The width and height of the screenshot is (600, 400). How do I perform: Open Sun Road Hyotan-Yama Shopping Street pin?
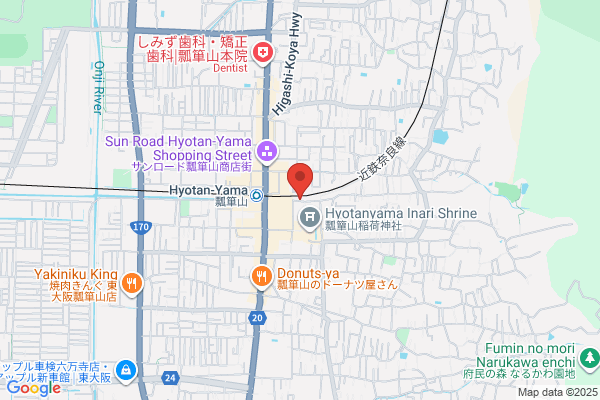click(267, 153)
